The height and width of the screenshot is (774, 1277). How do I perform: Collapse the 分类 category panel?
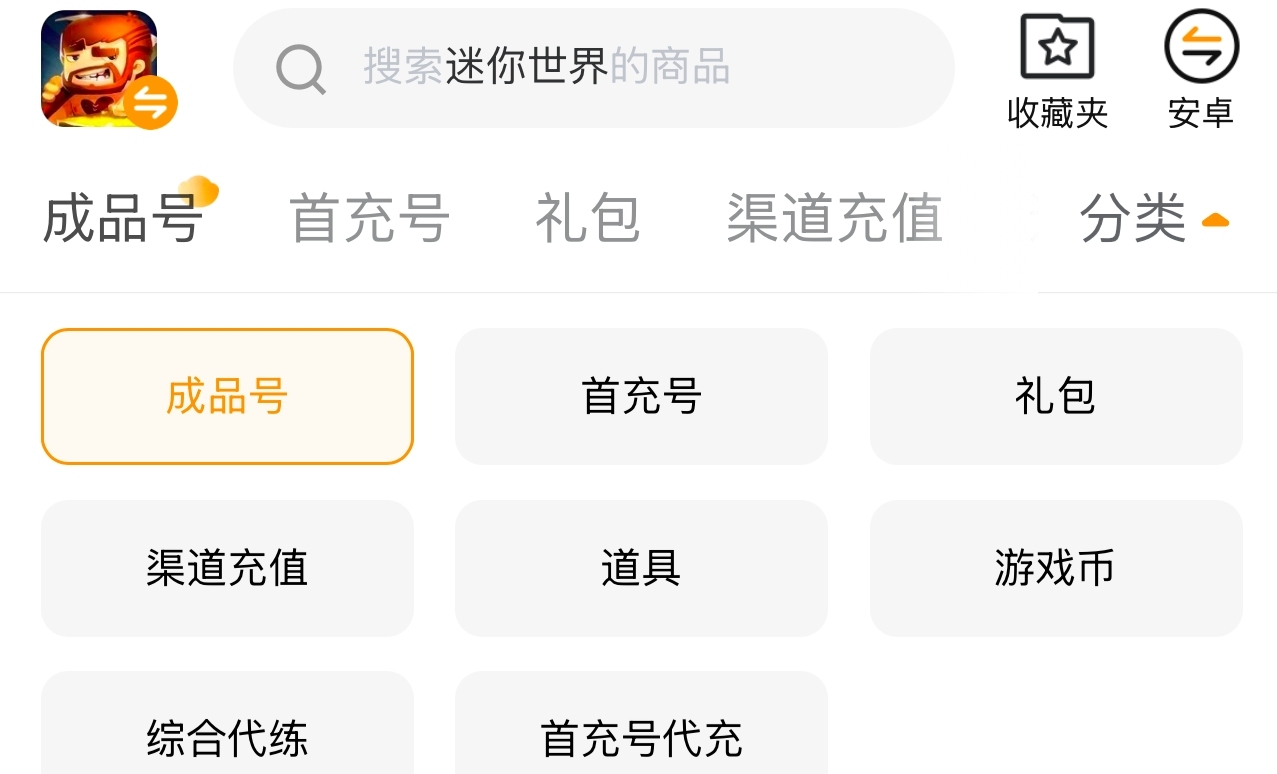[x=1154, y=218]
